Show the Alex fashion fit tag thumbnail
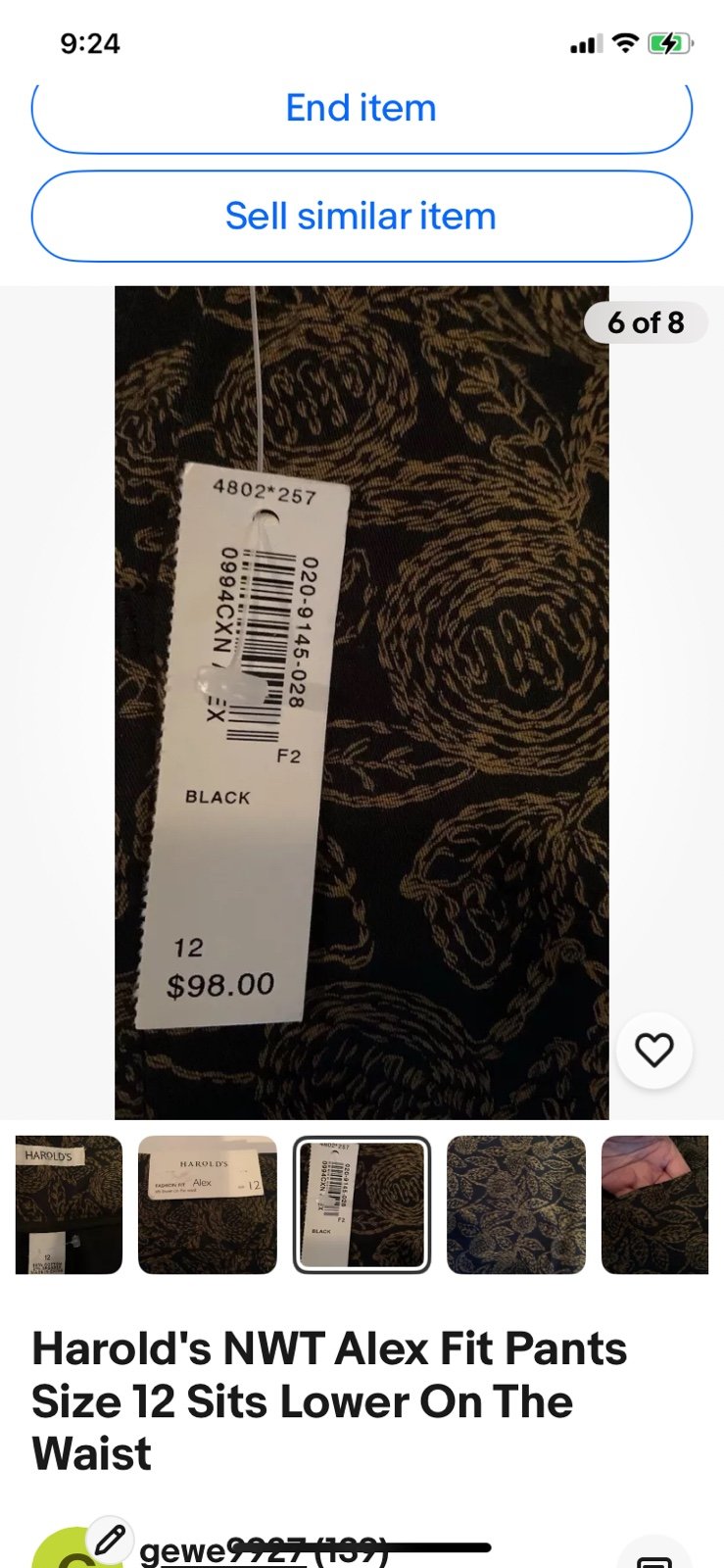The width and height of the screenshot is (724, 1568). pyautogui.click(x=208, y=1204)
